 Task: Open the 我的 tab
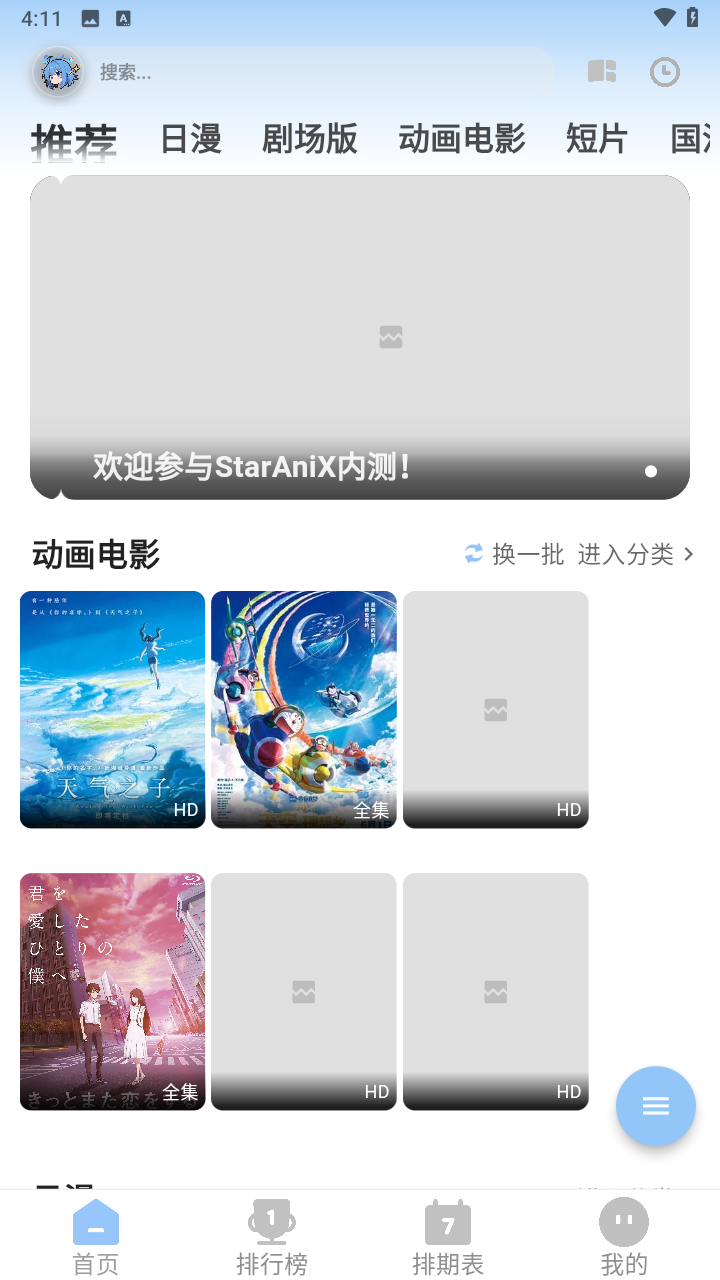click(x=624, y=1238)
